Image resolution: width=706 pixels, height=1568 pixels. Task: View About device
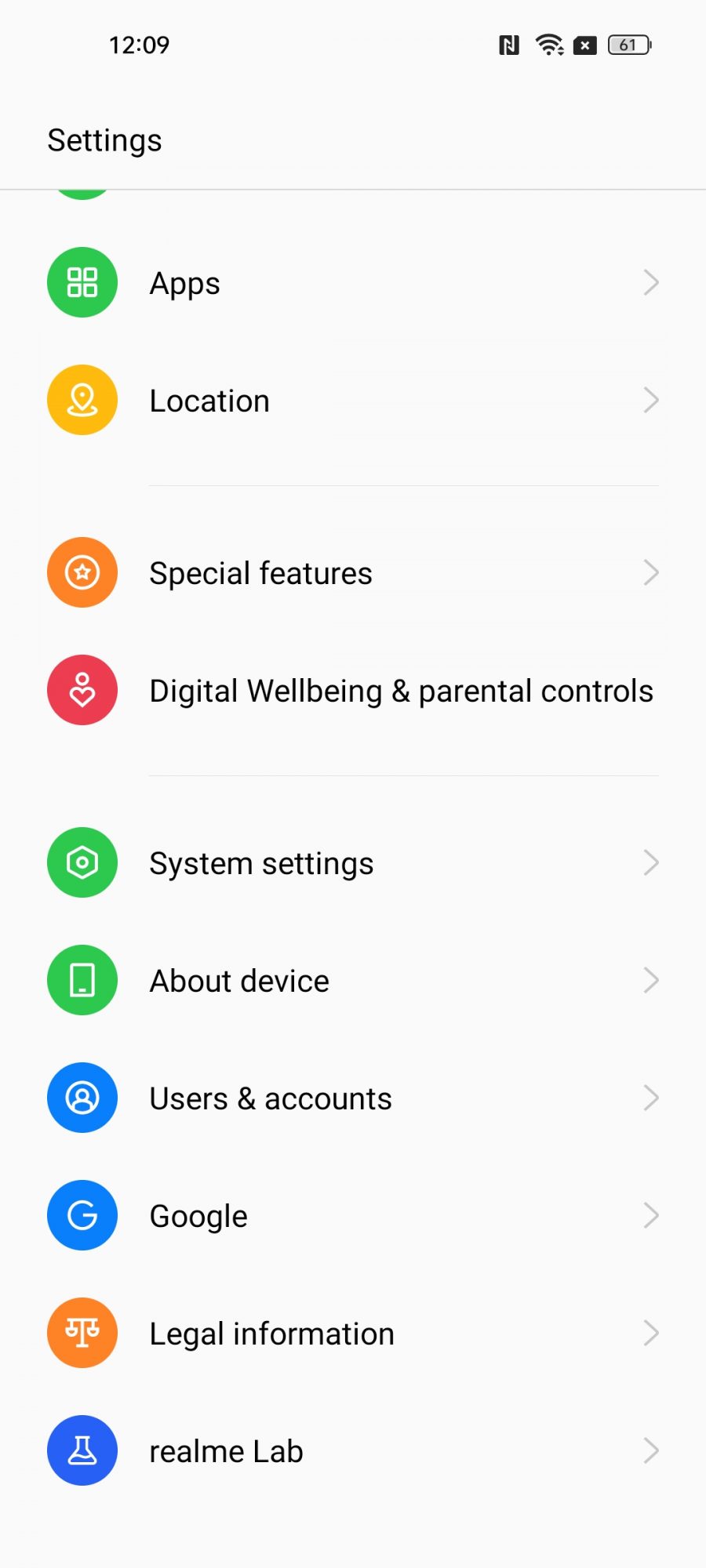click(353, 981)
